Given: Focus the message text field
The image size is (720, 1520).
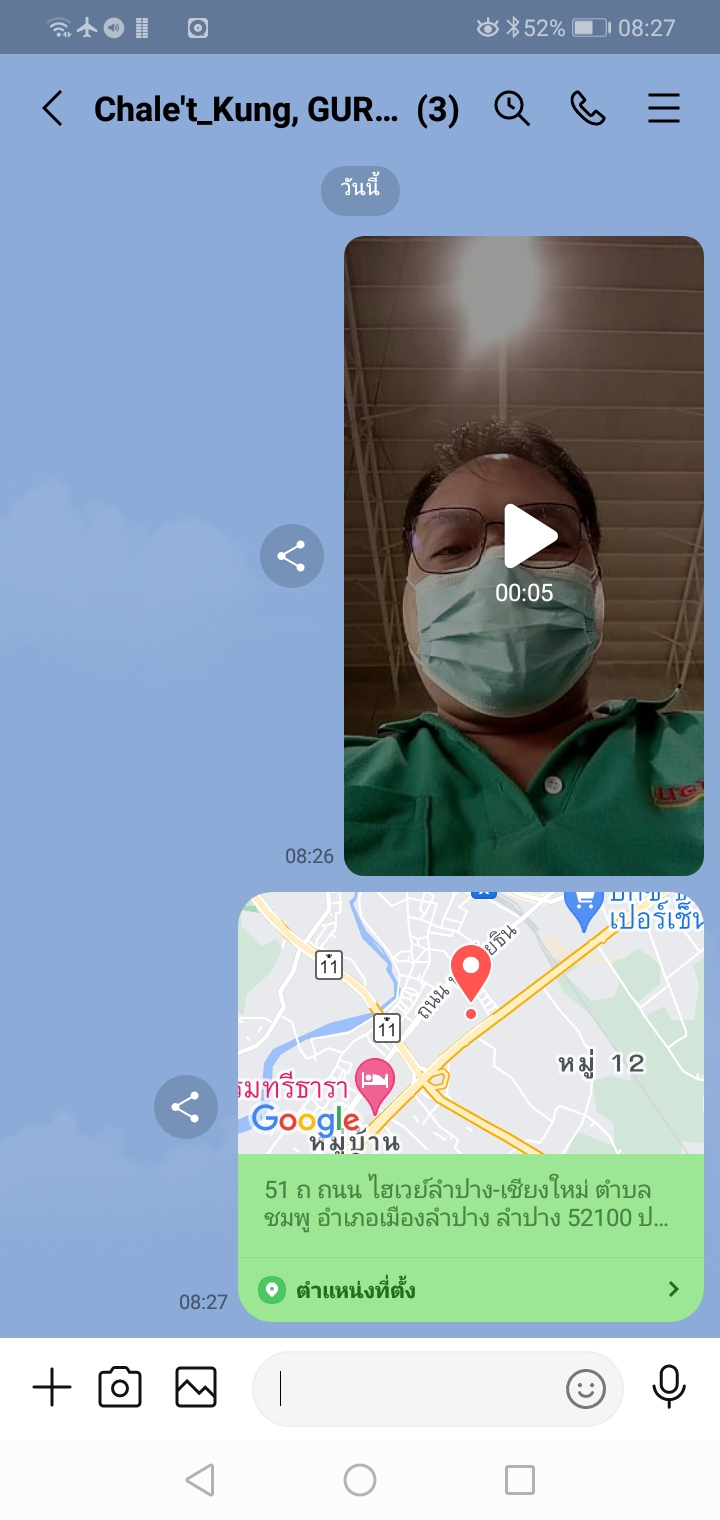Looking at the screenshot, I should pyautogui.click(x=410, y=1388).
